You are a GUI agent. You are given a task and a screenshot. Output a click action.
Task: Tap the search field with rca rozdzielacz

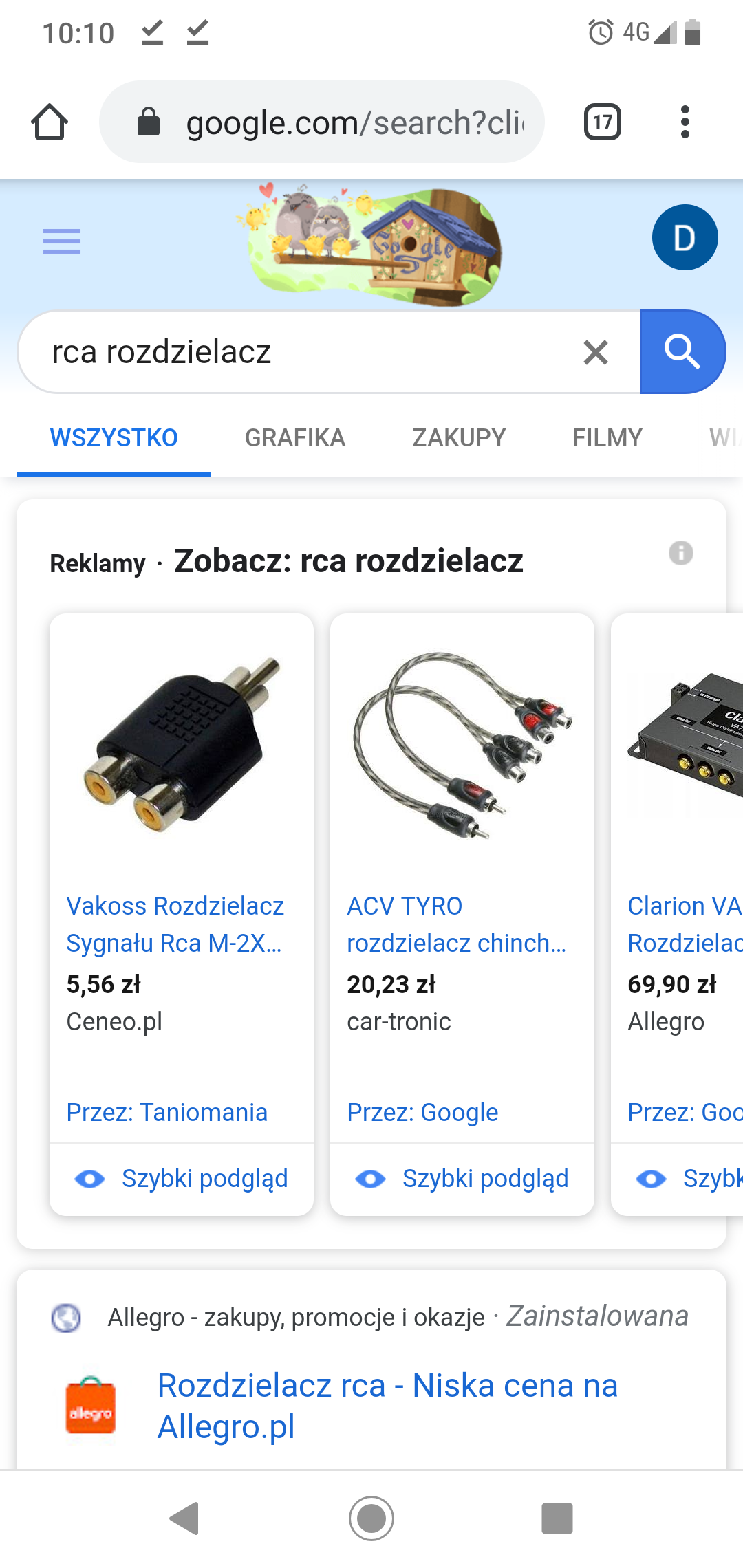296,352
